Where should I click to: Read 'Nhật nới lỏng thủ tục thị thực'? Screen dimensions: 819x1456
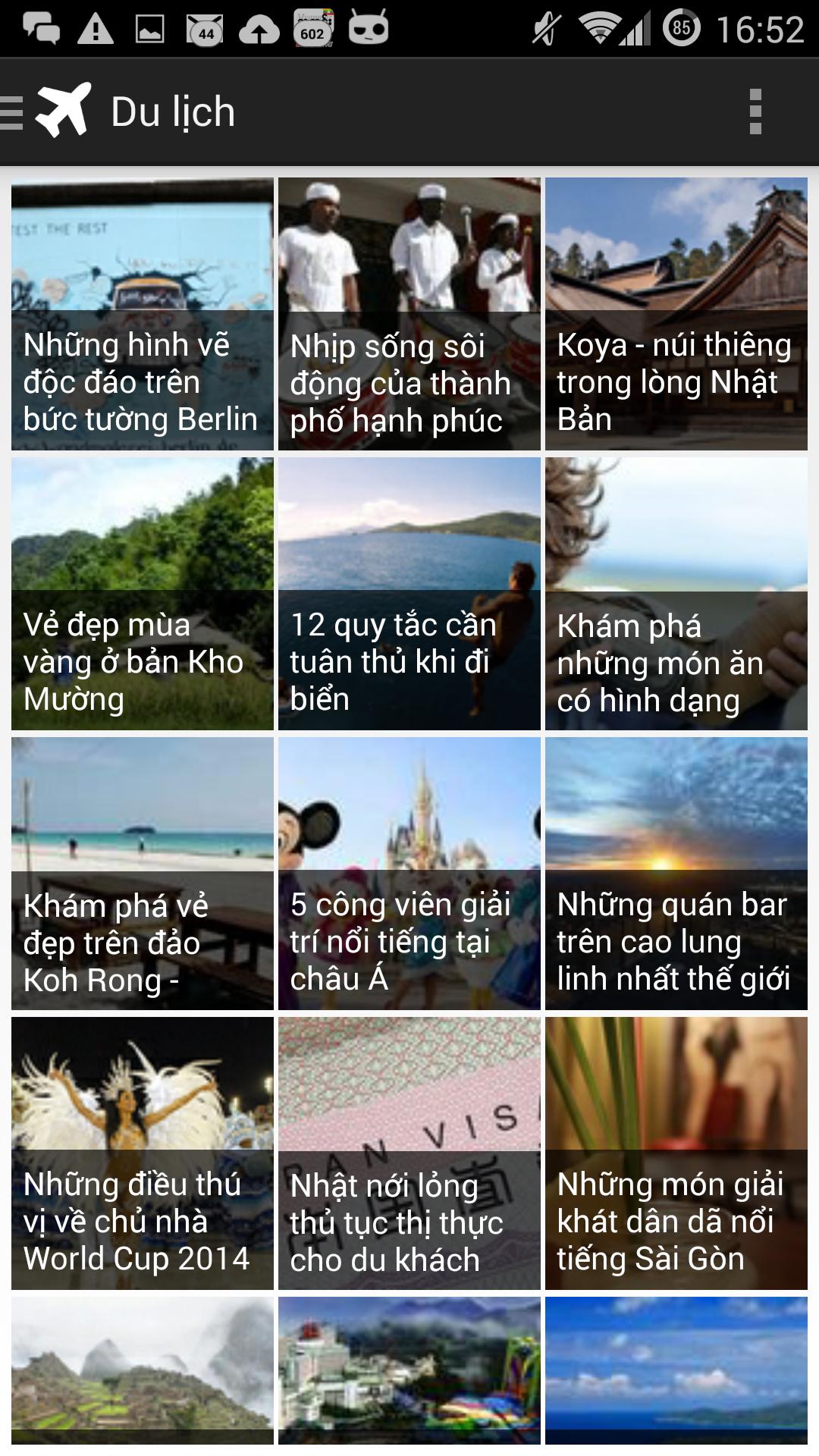pos(409,1153)
